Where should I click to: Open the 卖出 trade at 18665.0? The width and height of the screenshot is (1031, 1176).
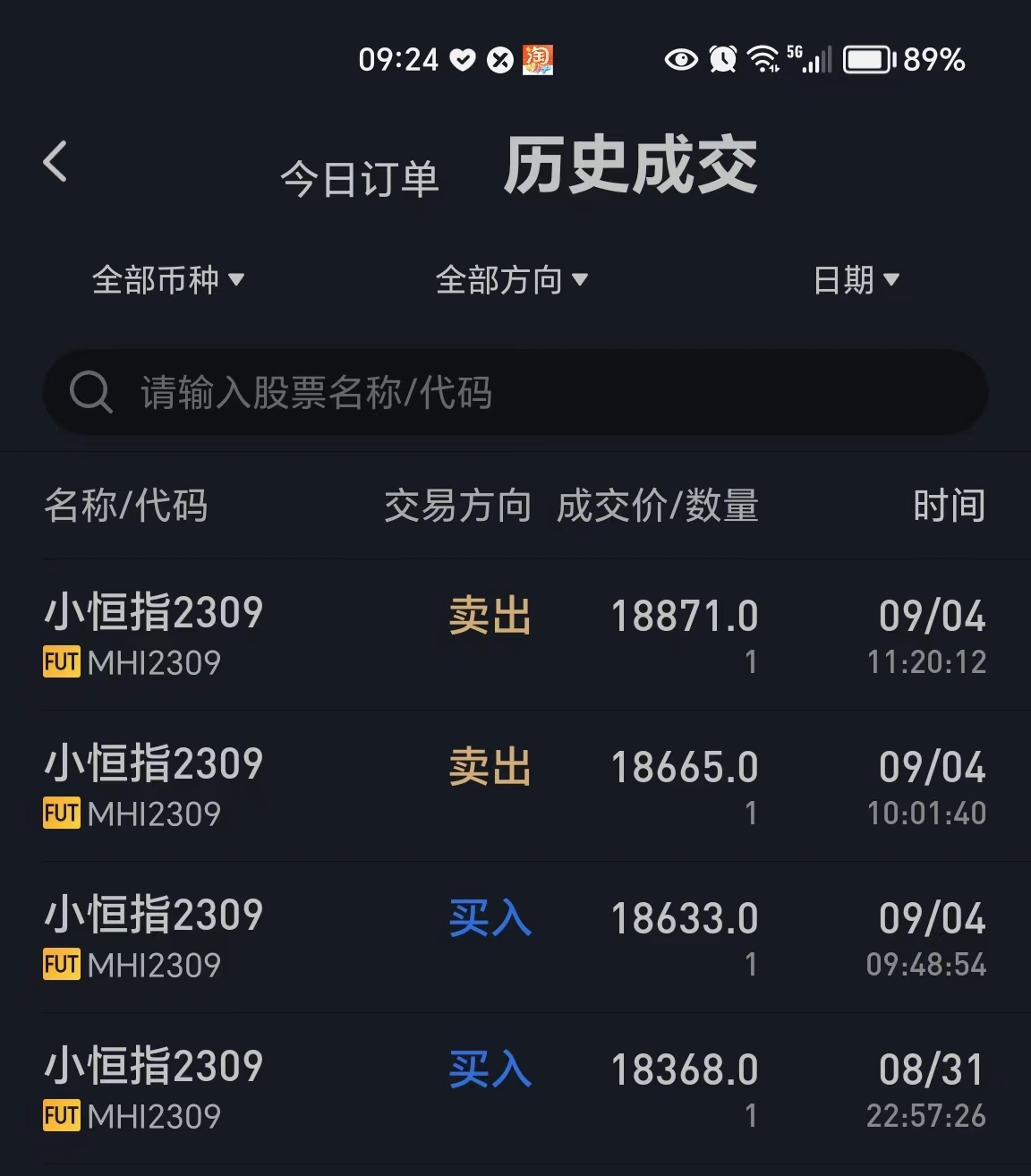(x=515, y=787)
